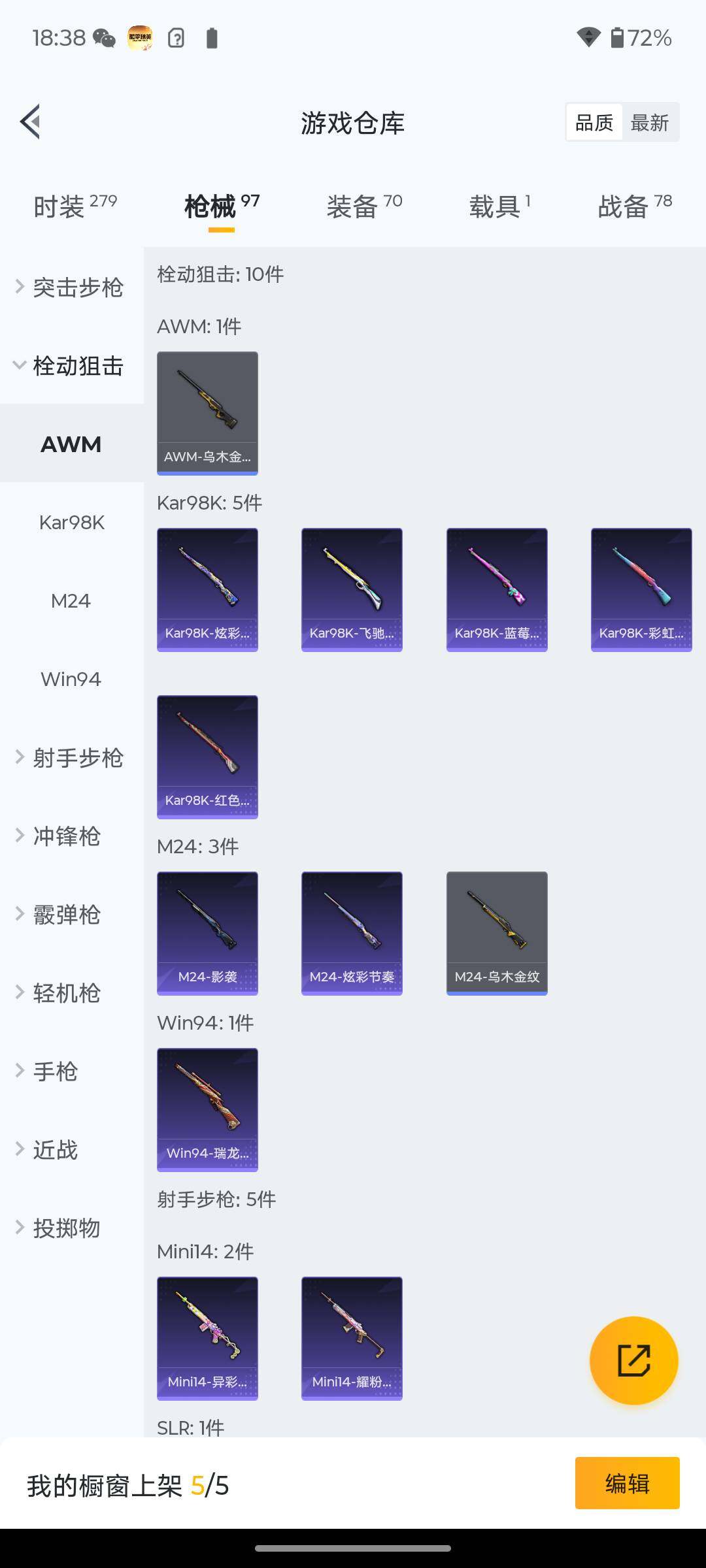The width and height of the screenshot is (706, 1568).
Task: Tap the 编辑 button
Action: click(627, 1483)
